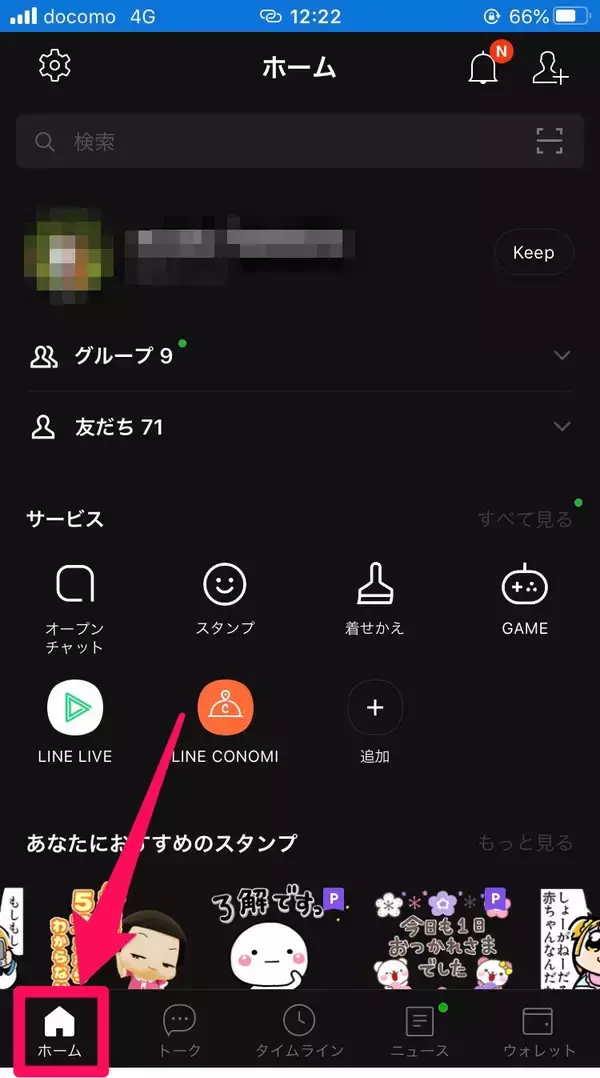Open the notifications bell
The width and height of the screenshot is (600, 1078).
483,68
